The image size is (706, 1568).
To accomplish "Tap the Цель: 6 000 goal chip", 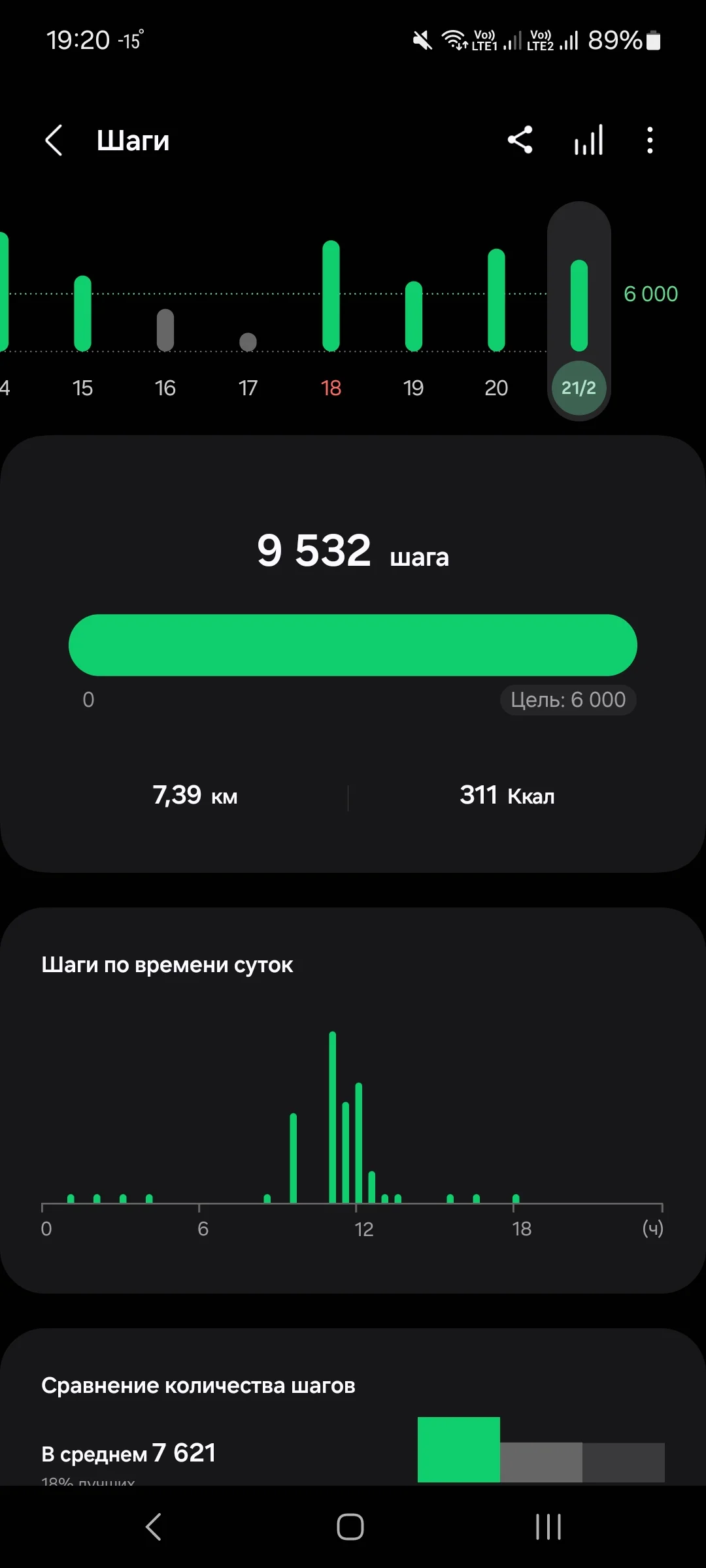I will pyautogui.click(x=567, y=700).
